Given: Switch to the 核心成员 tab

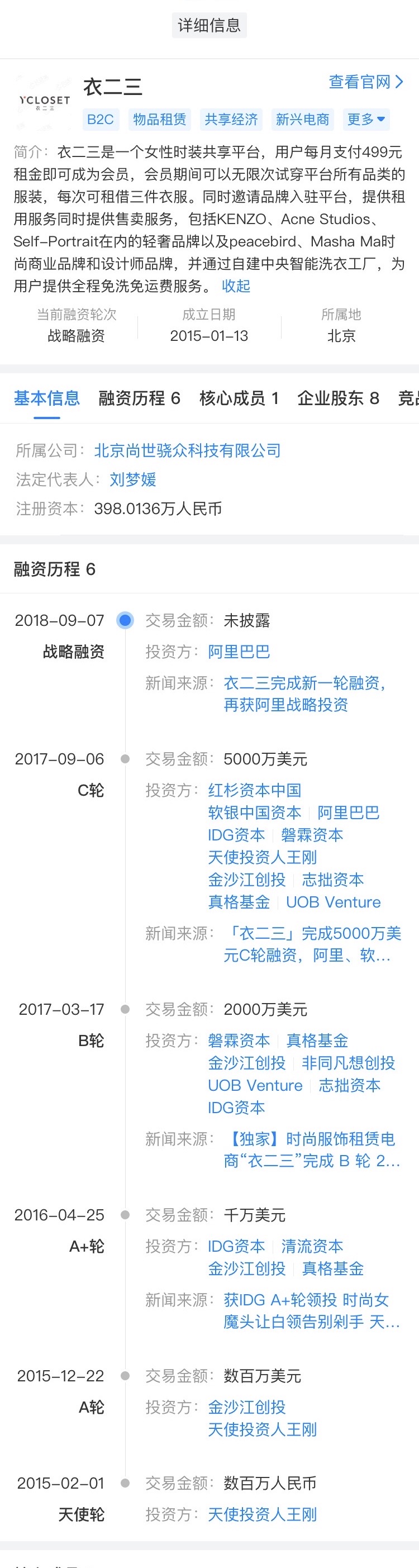Looking at the screenshot, I should [239, 398].
